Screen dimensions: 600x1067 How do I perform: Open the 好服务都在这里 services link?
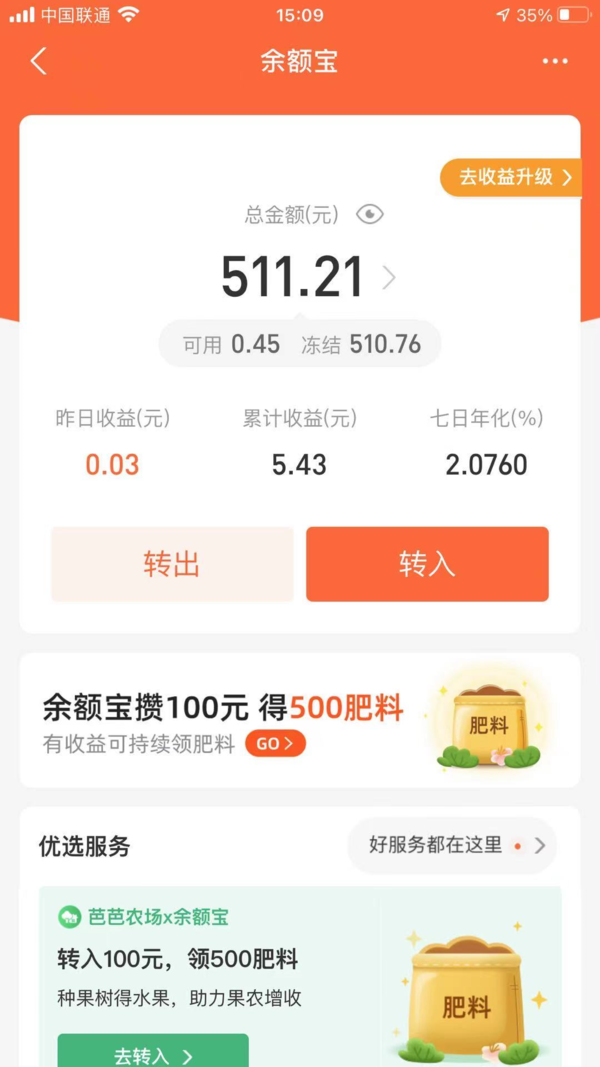point(452,846)
